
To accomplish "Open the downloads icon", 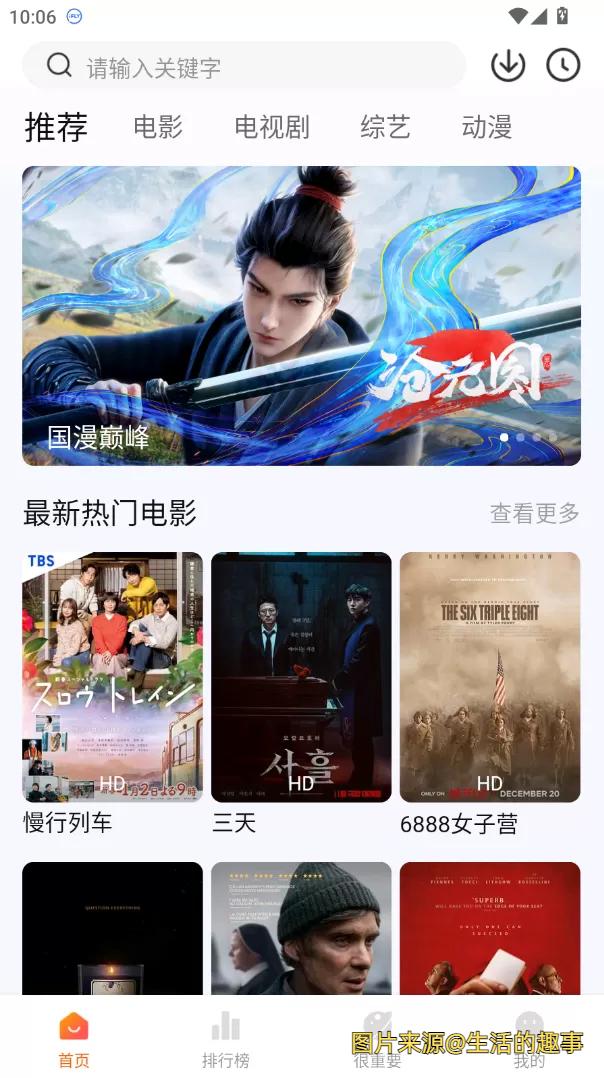I will [508, 66].
